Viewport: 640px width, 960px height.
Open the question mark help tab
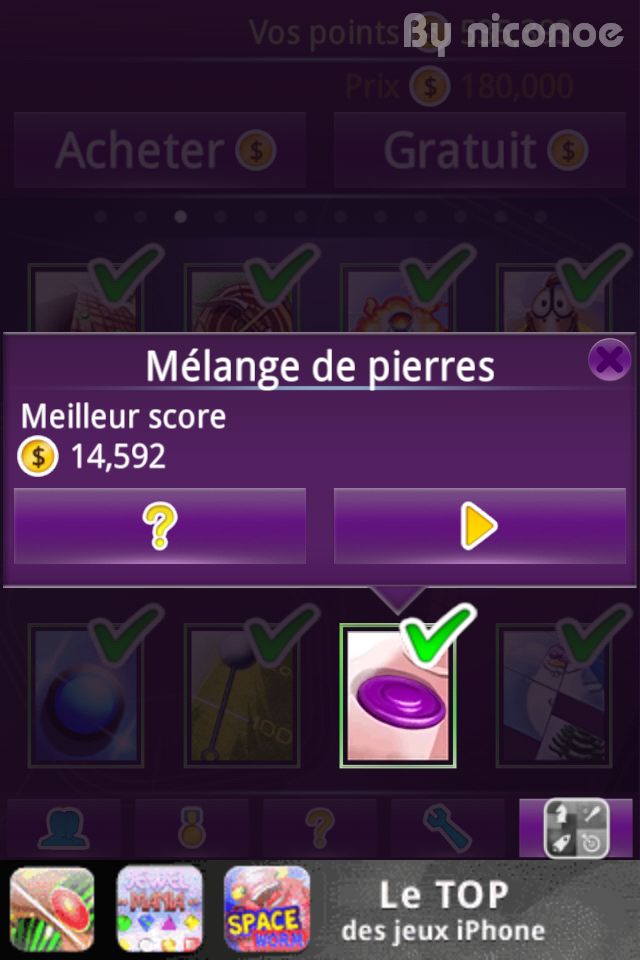click(x=319, y=828)
